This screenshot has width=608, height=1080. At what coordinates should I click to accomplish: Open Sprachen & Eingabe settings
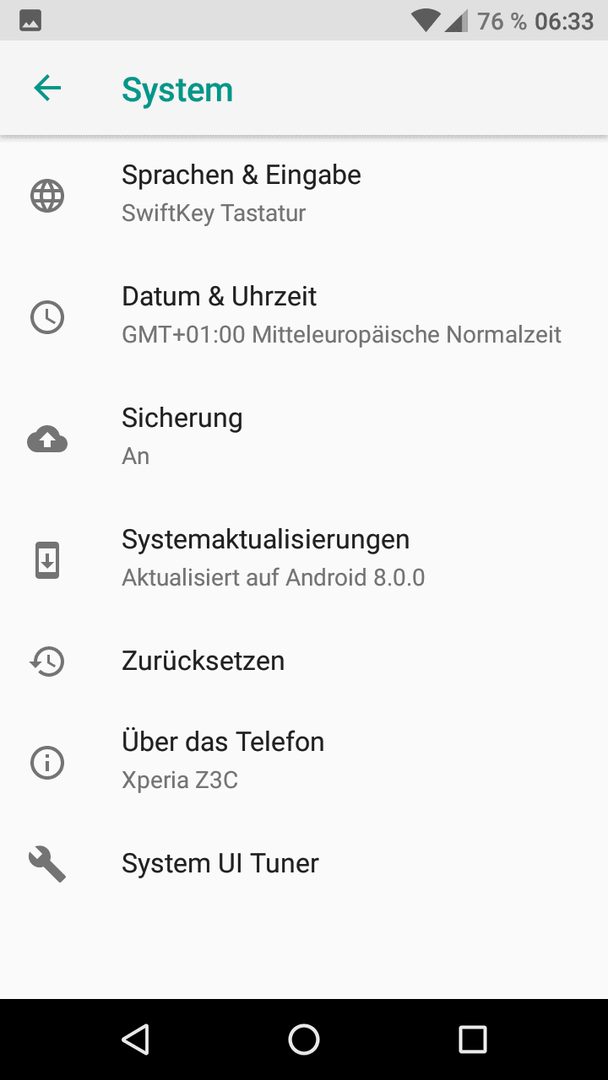coord(304,194)
